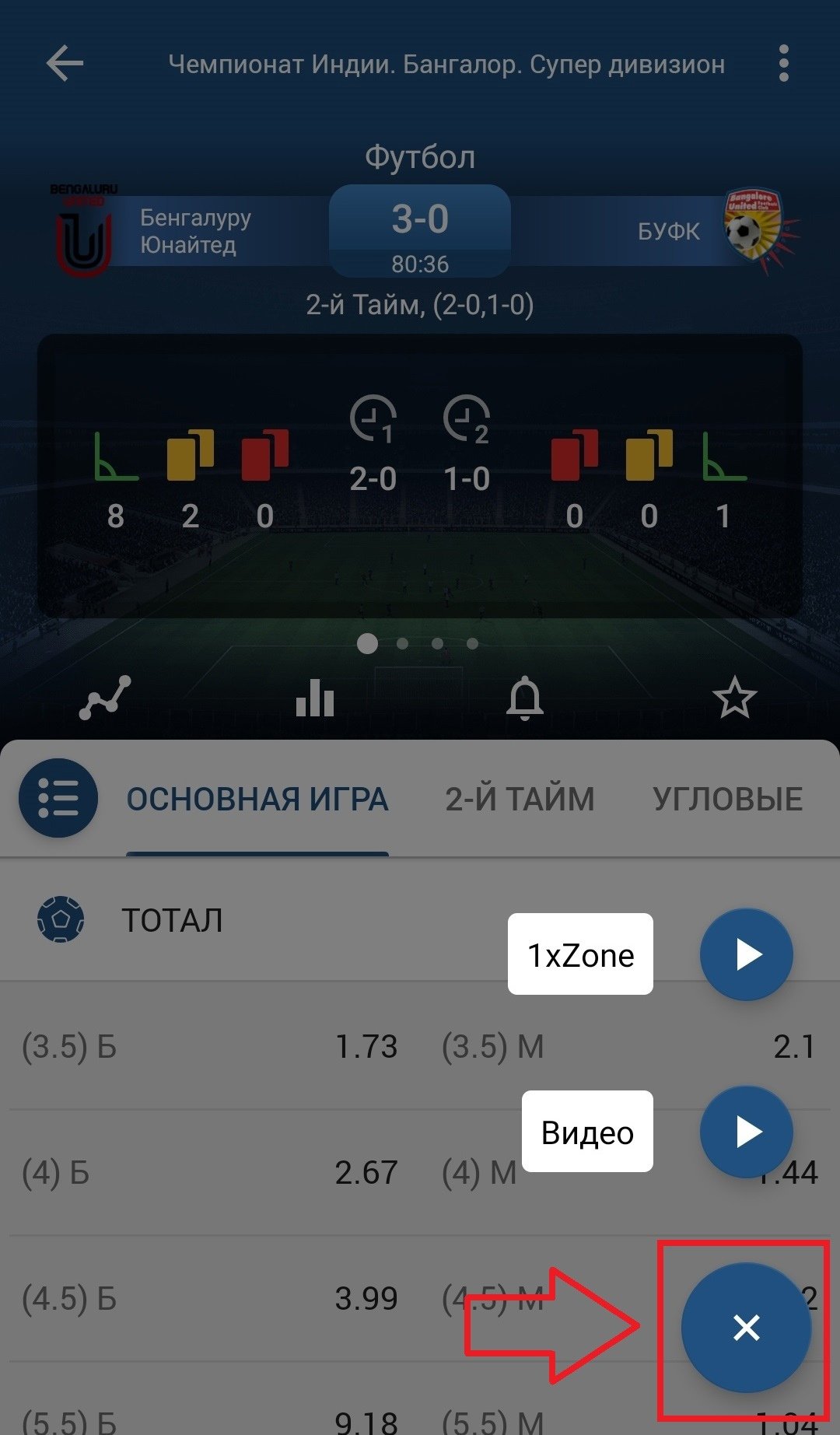Select total (3.5) Б at 1.73
Viewport: 840px width, 1435px height.
(210, 1046)
